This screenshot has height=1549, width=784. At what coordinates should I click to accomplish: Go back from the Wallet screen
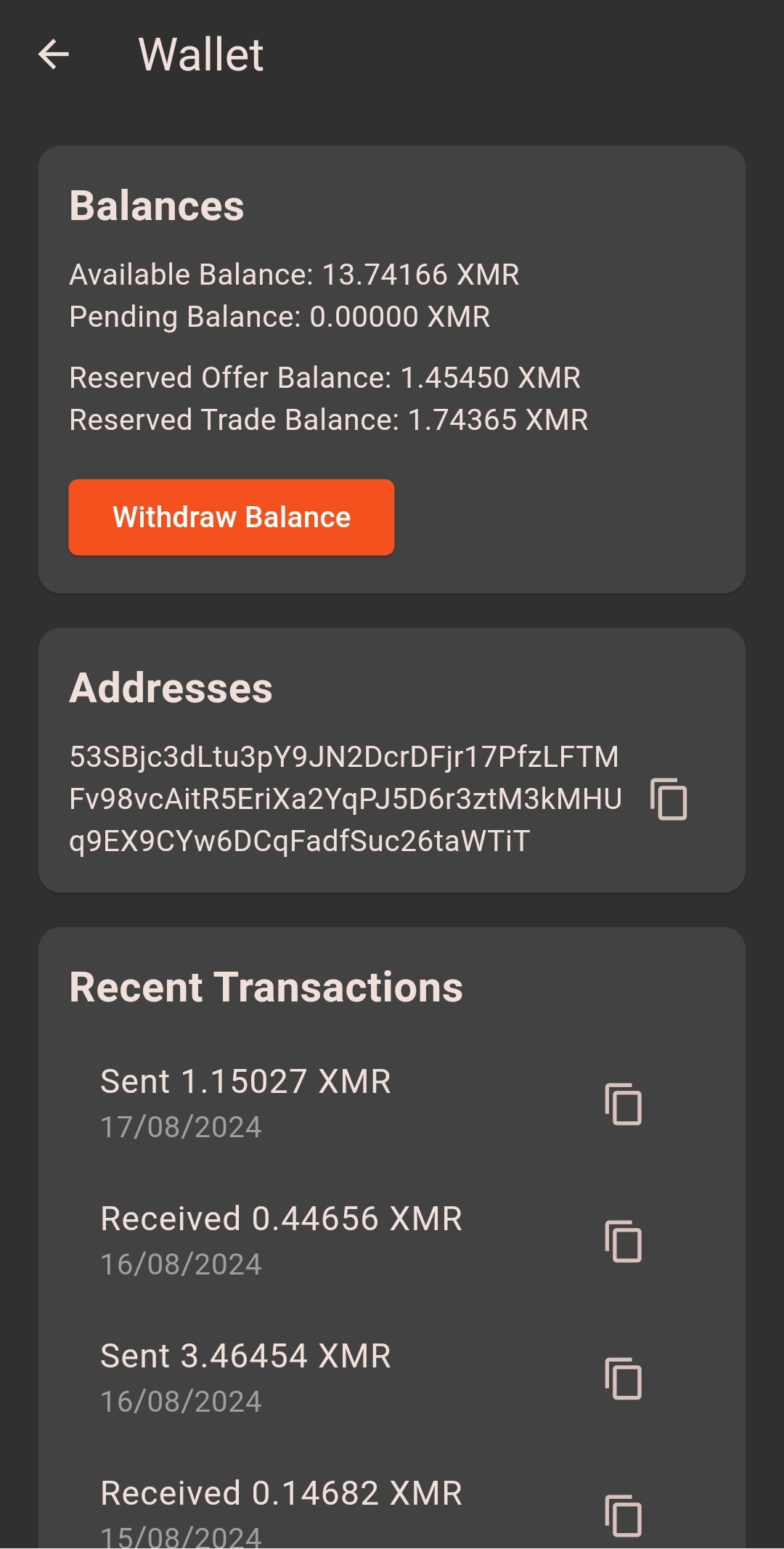pyautogui.click(x=54, y=54)
